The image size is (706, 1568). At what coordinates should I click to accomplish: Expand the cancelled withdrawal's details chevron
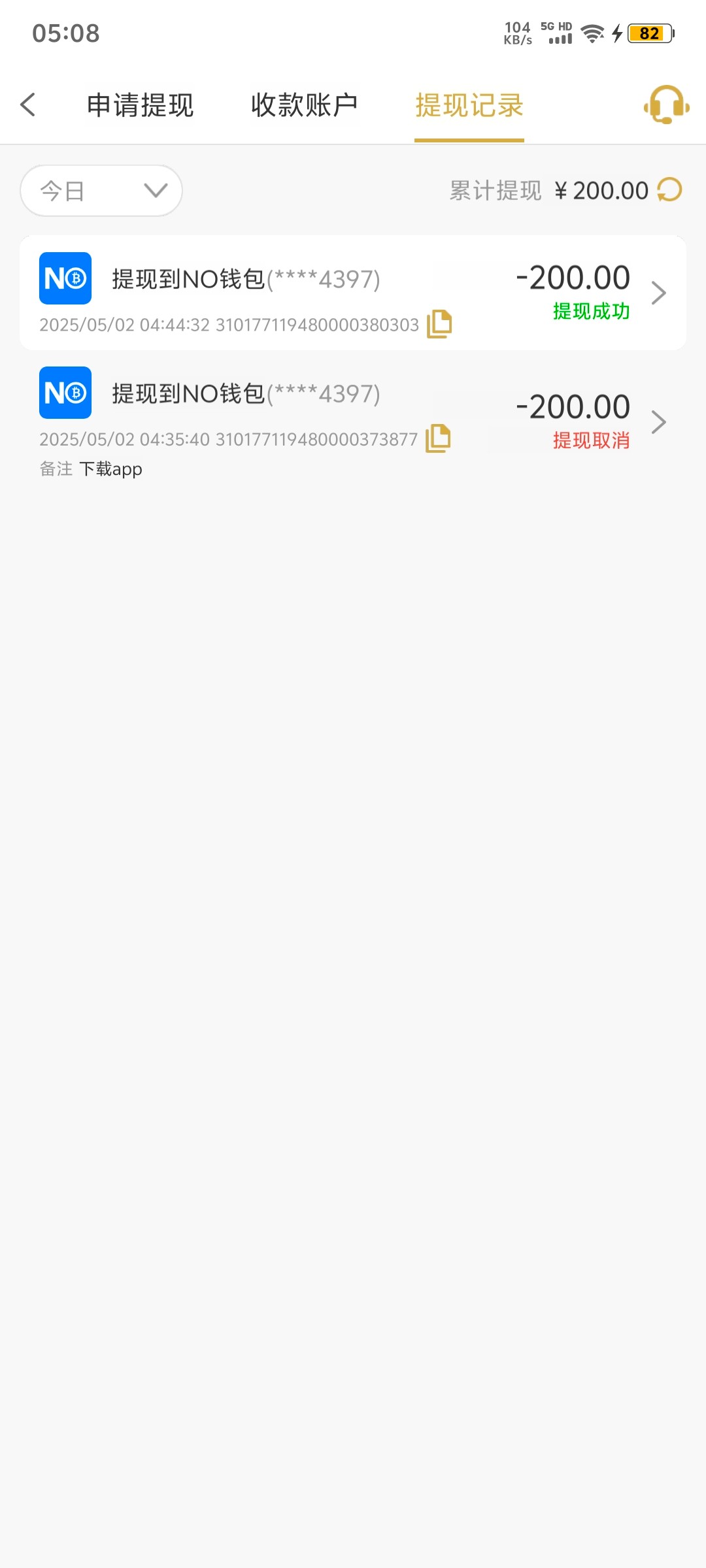click(659, 422)
